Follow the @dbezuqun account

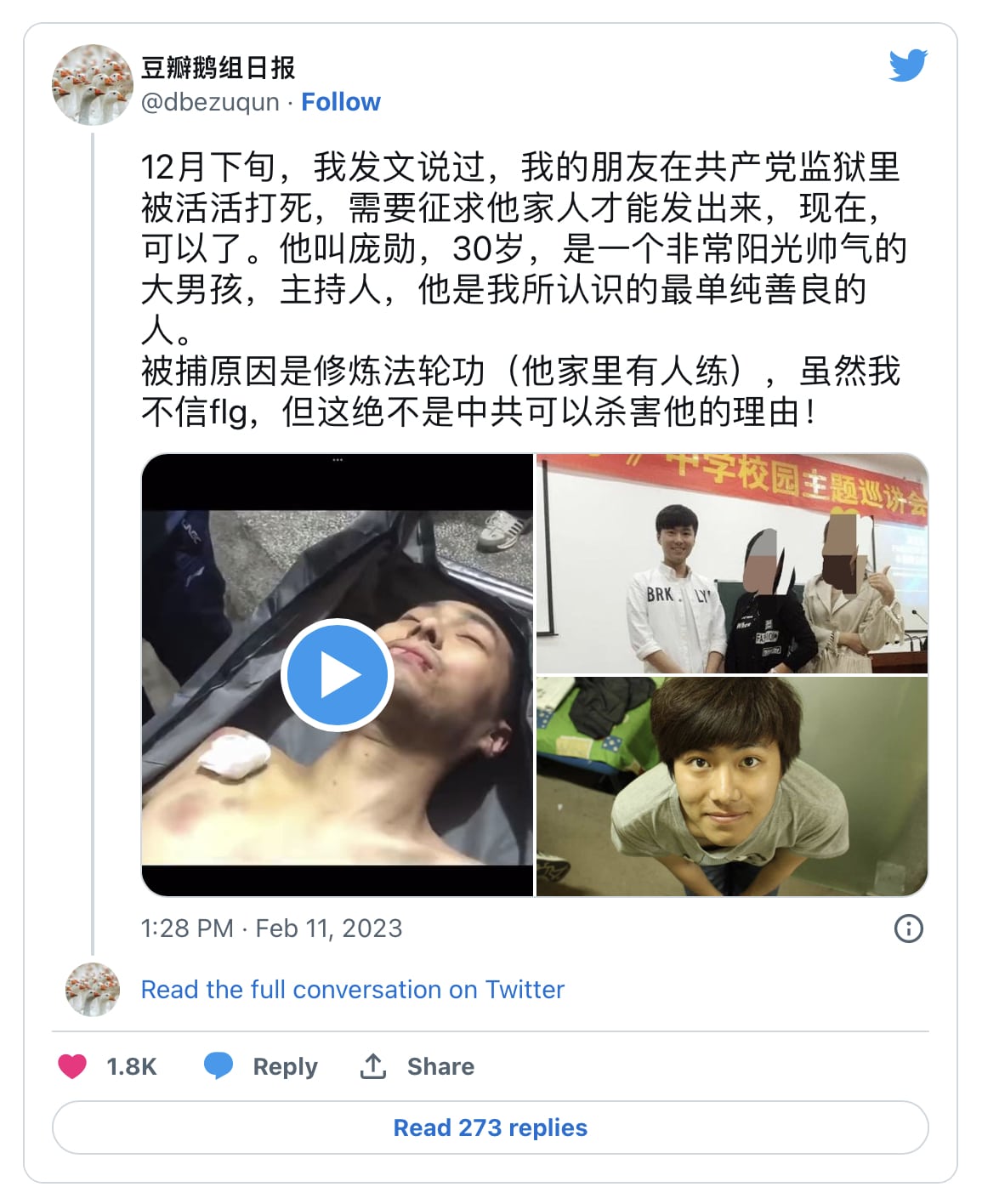340,102
